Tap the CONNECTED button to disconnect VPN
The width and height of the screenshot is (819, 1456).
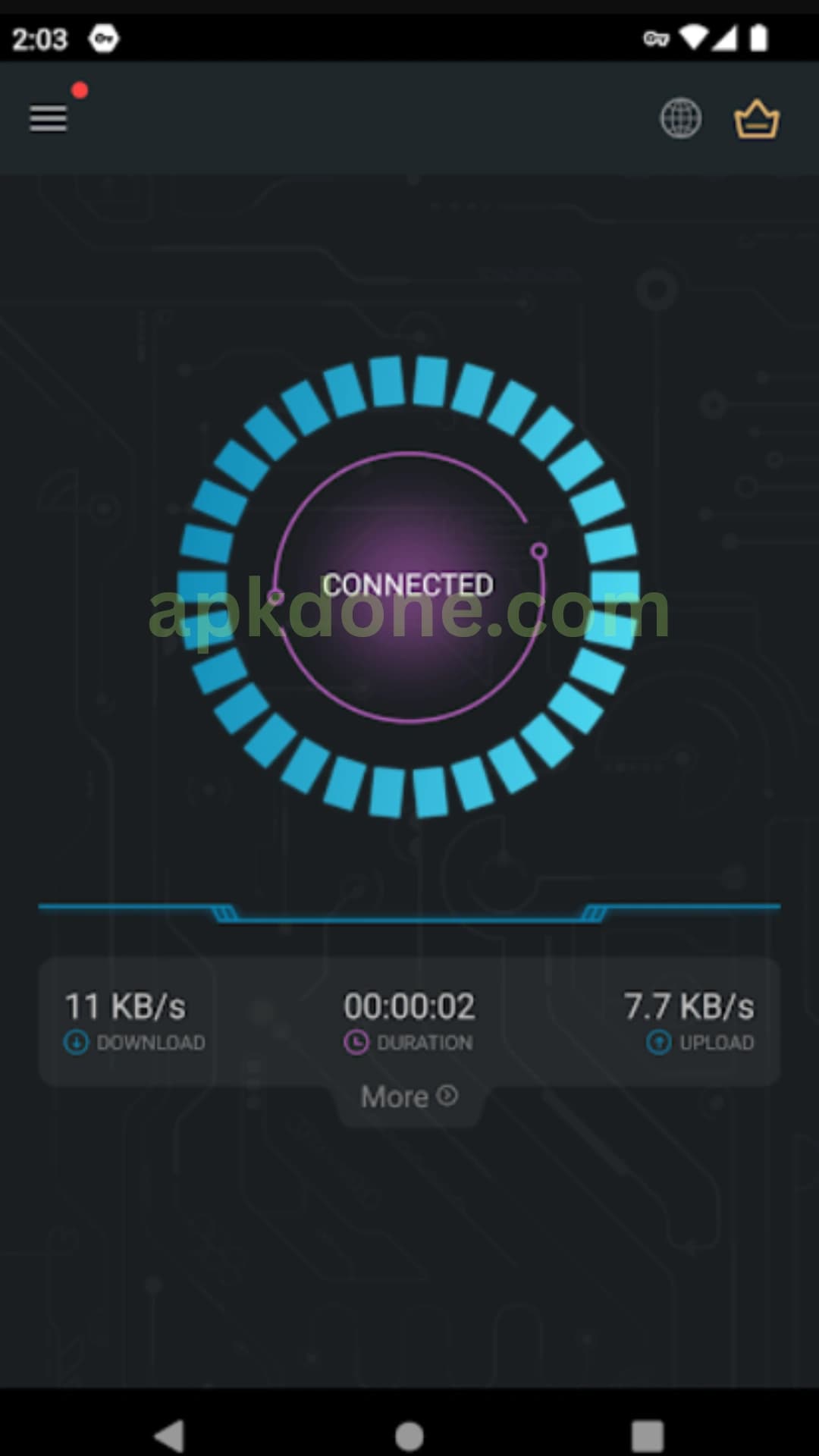409,586
